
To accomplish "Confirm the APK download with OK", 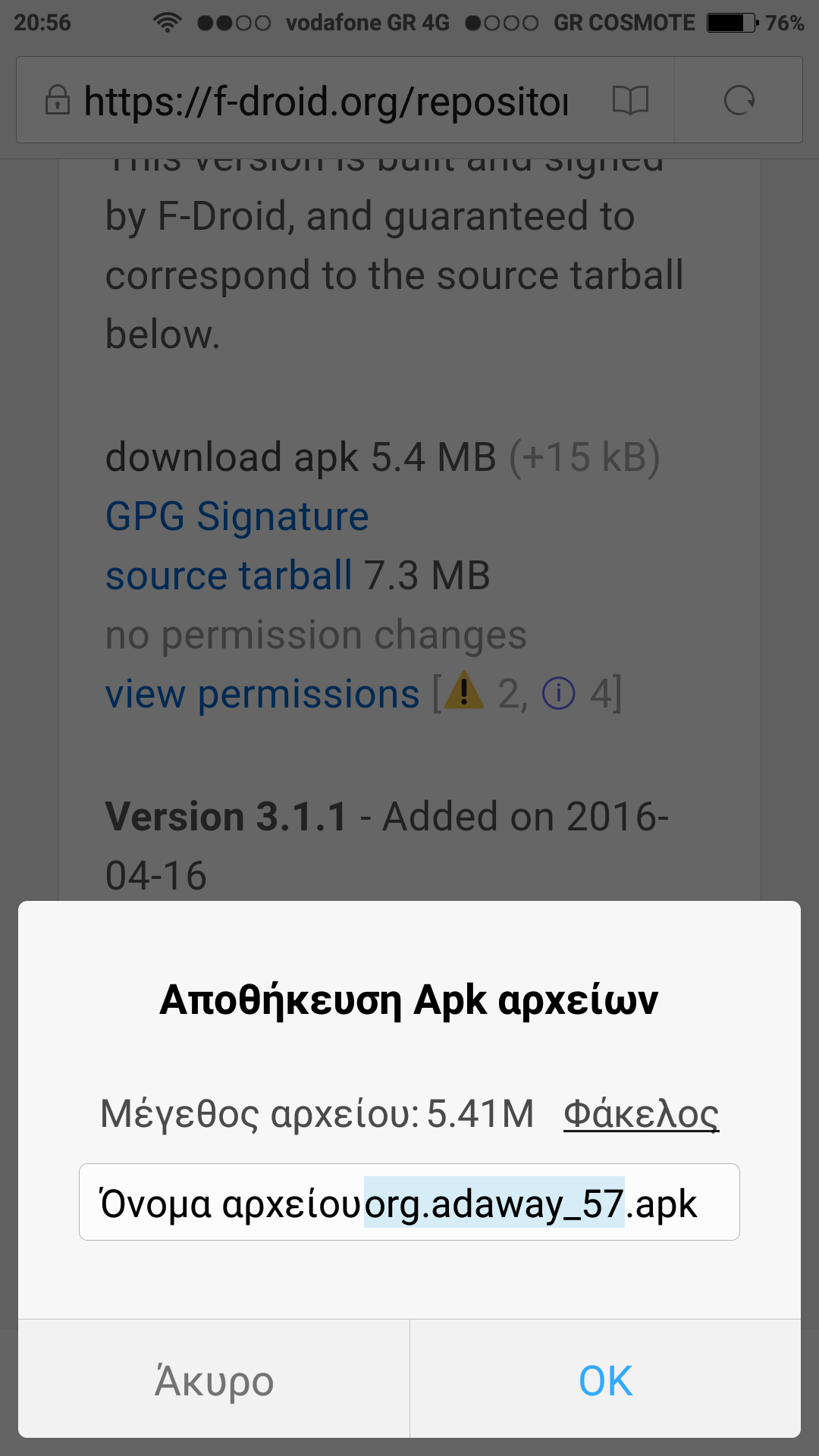I will (x=605, y=1380).
